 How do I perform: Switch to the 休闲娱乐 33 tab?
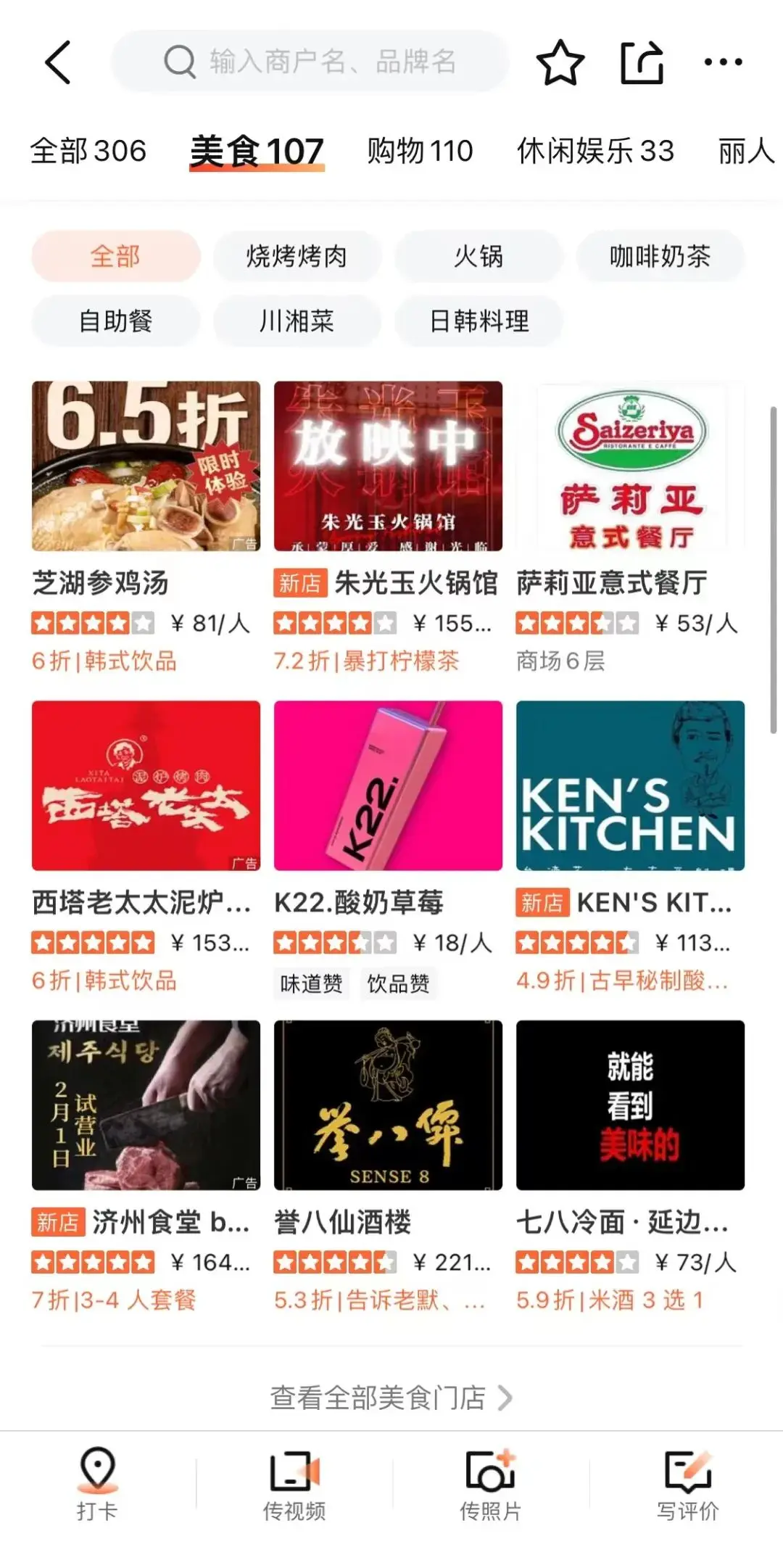tap(595, 152)
